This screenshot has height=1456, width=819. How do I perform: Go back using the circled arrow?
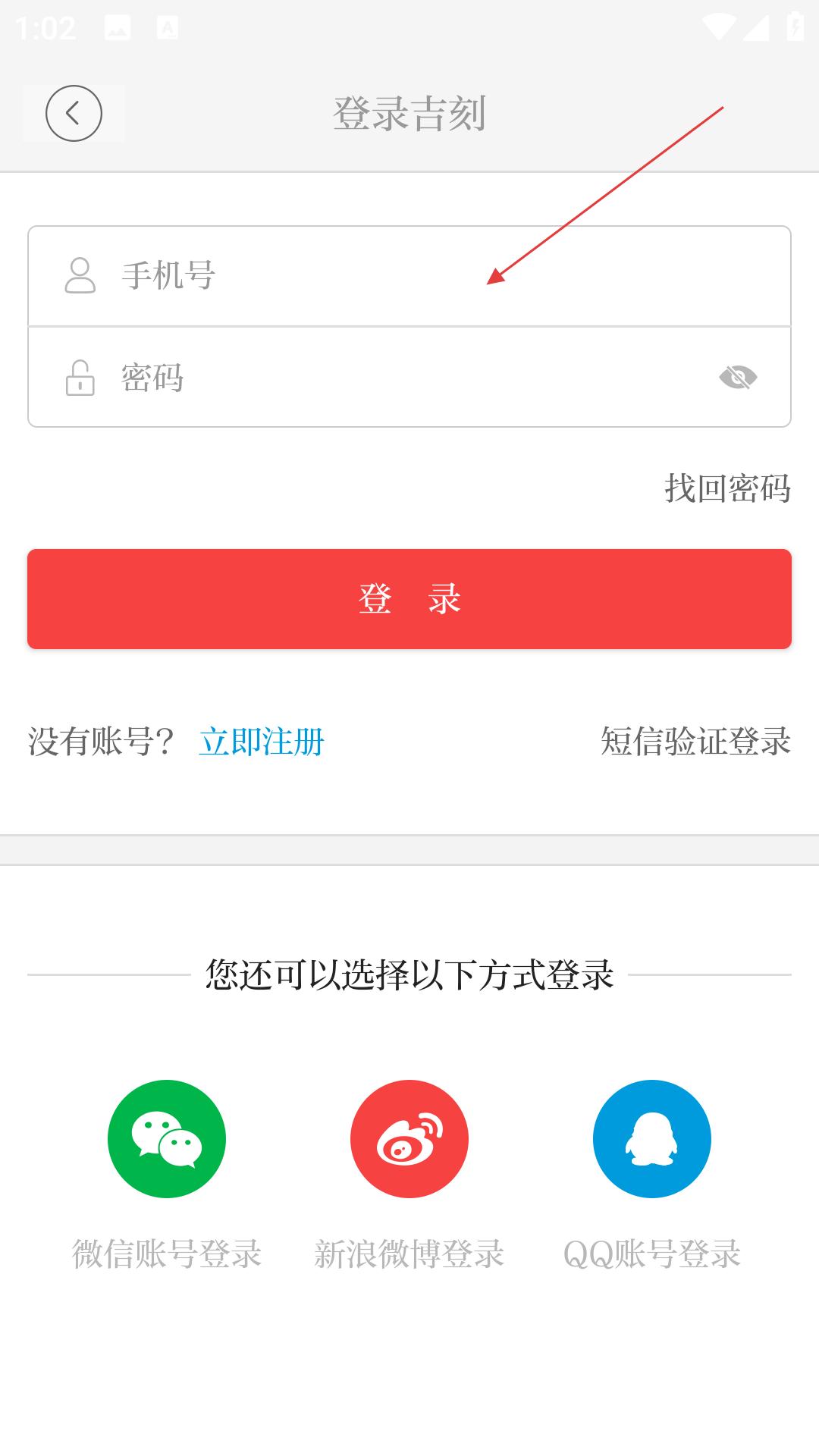(x=74, y=114)
